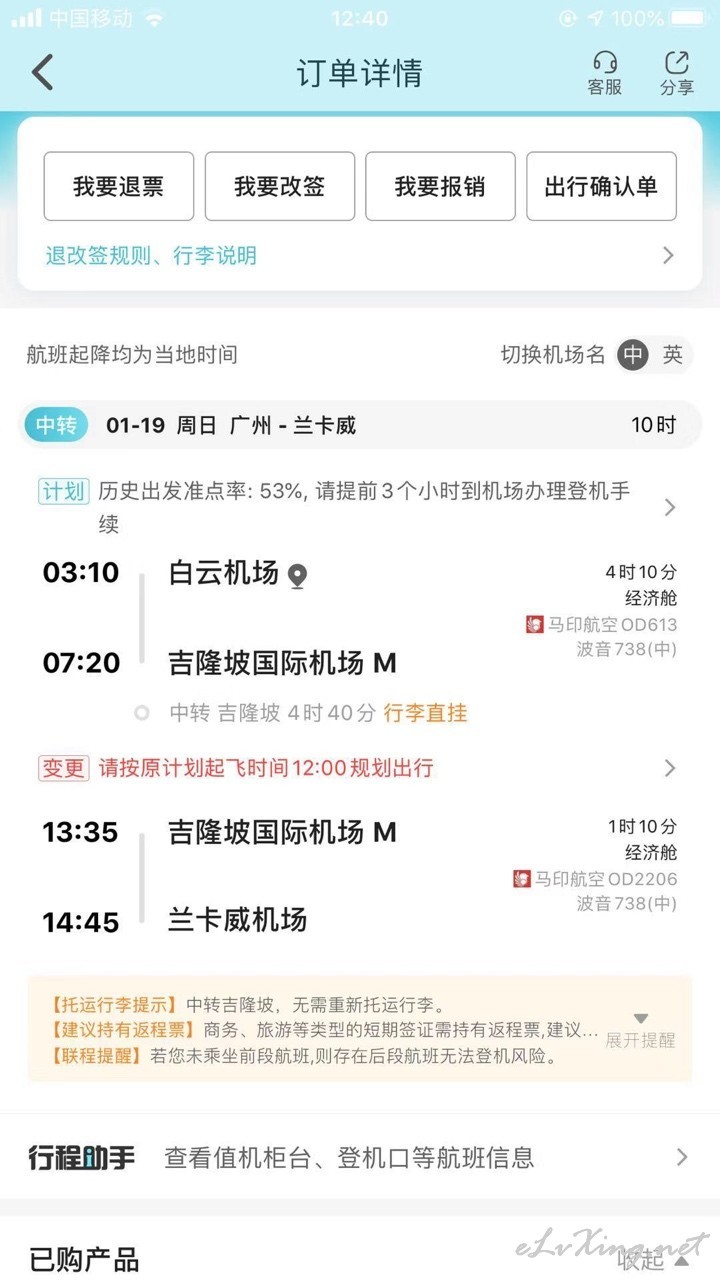Open 行程助手 flight information

(360, 1158)
